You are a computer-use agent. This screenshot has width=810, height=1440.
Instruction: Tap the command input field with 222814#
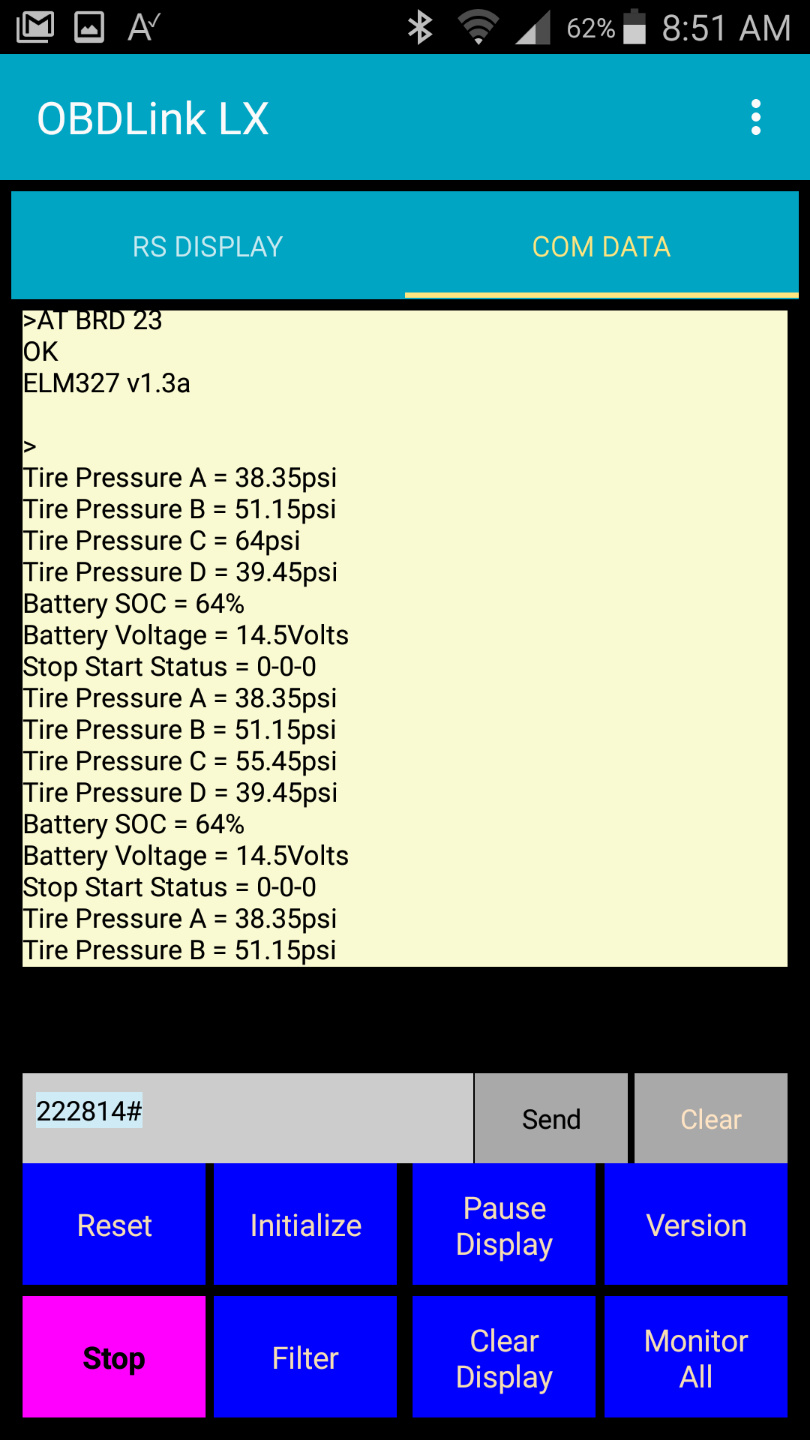(247, 1117)
